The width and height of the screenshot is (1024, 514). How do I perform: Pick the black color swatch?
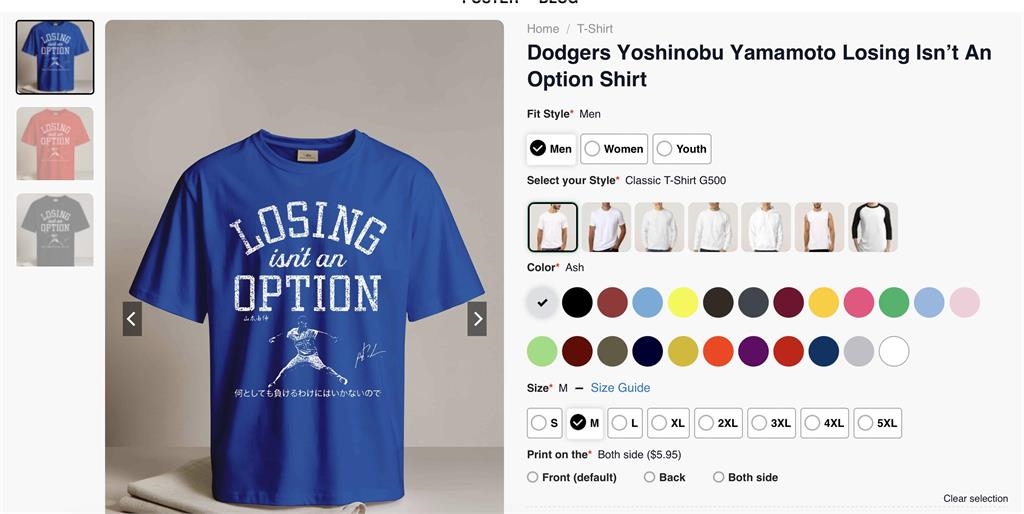pos(577,302)
